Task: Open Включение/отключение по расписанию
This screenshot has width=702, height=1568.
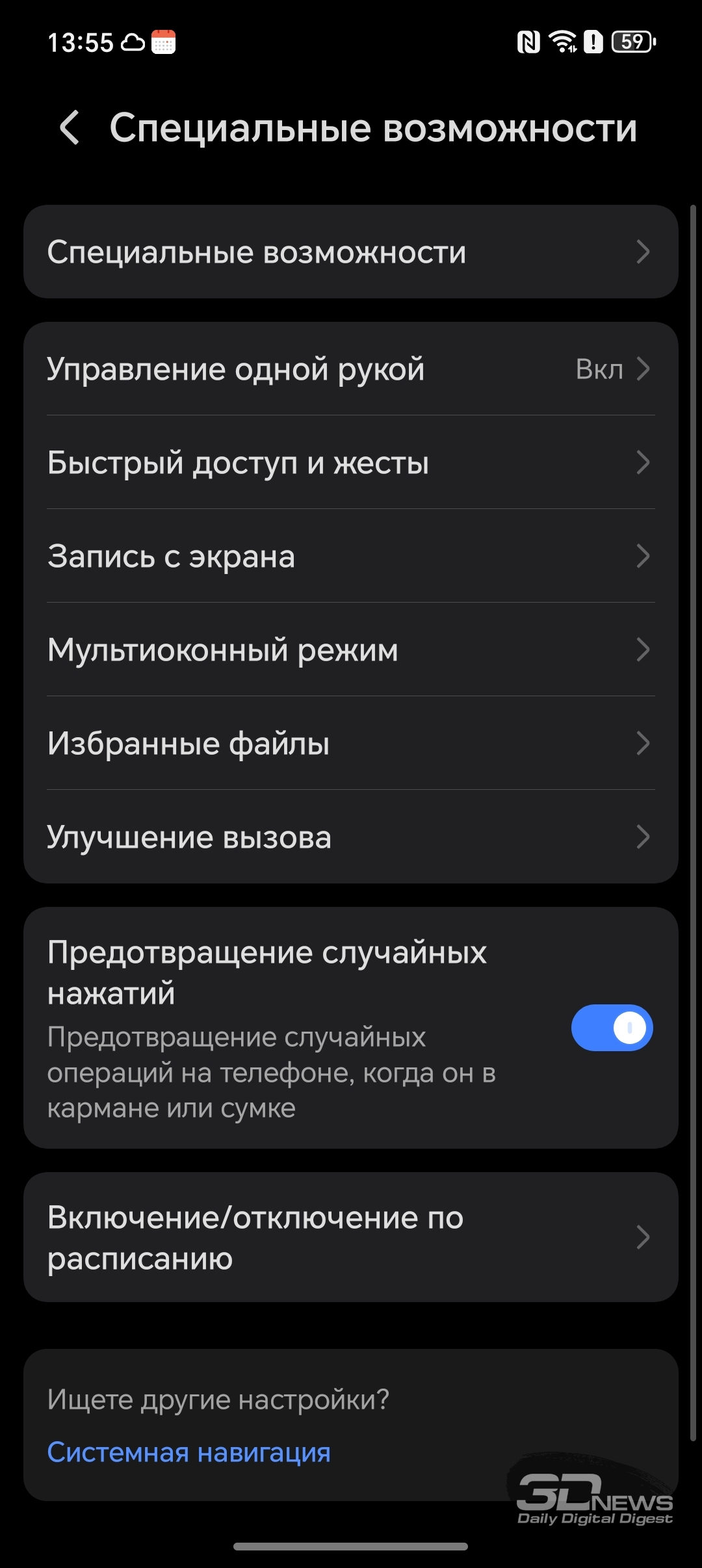Action: pyautogui.click(x=351, y=1237)
